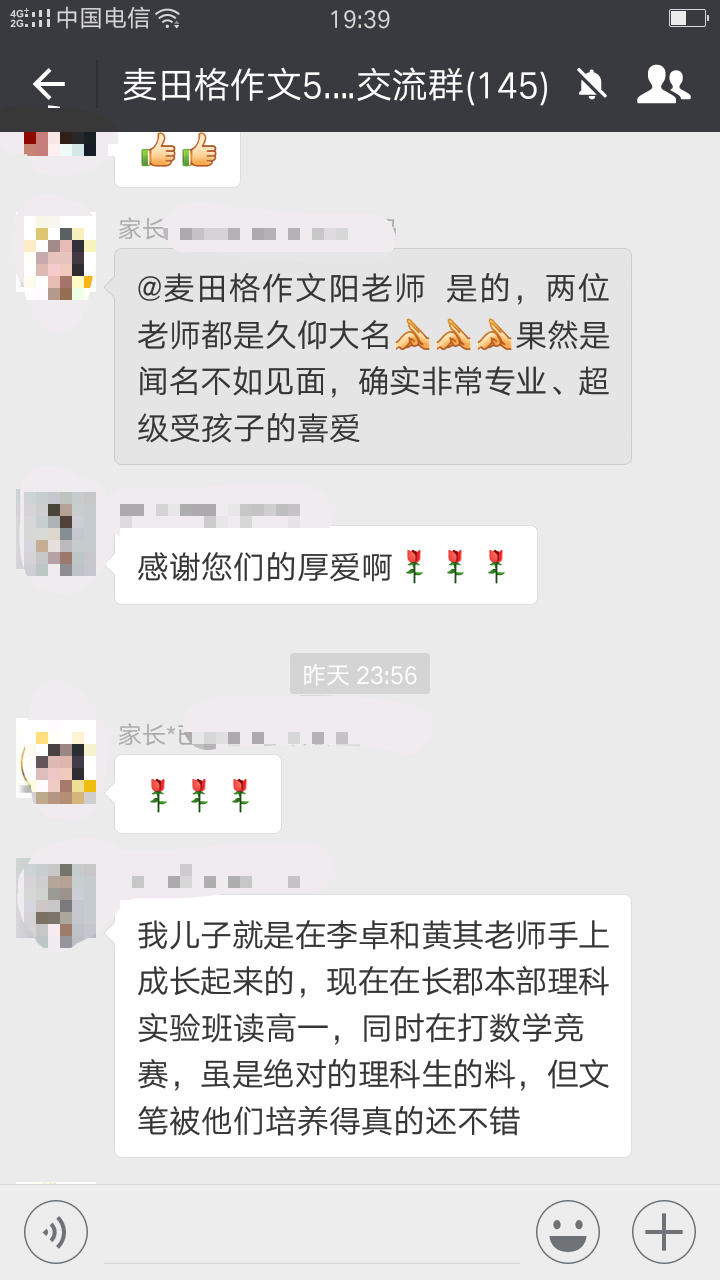Open avatar of sender mentioning 李卓和黄其老师
720x1280 pixels.
click(x=56, y=900)
